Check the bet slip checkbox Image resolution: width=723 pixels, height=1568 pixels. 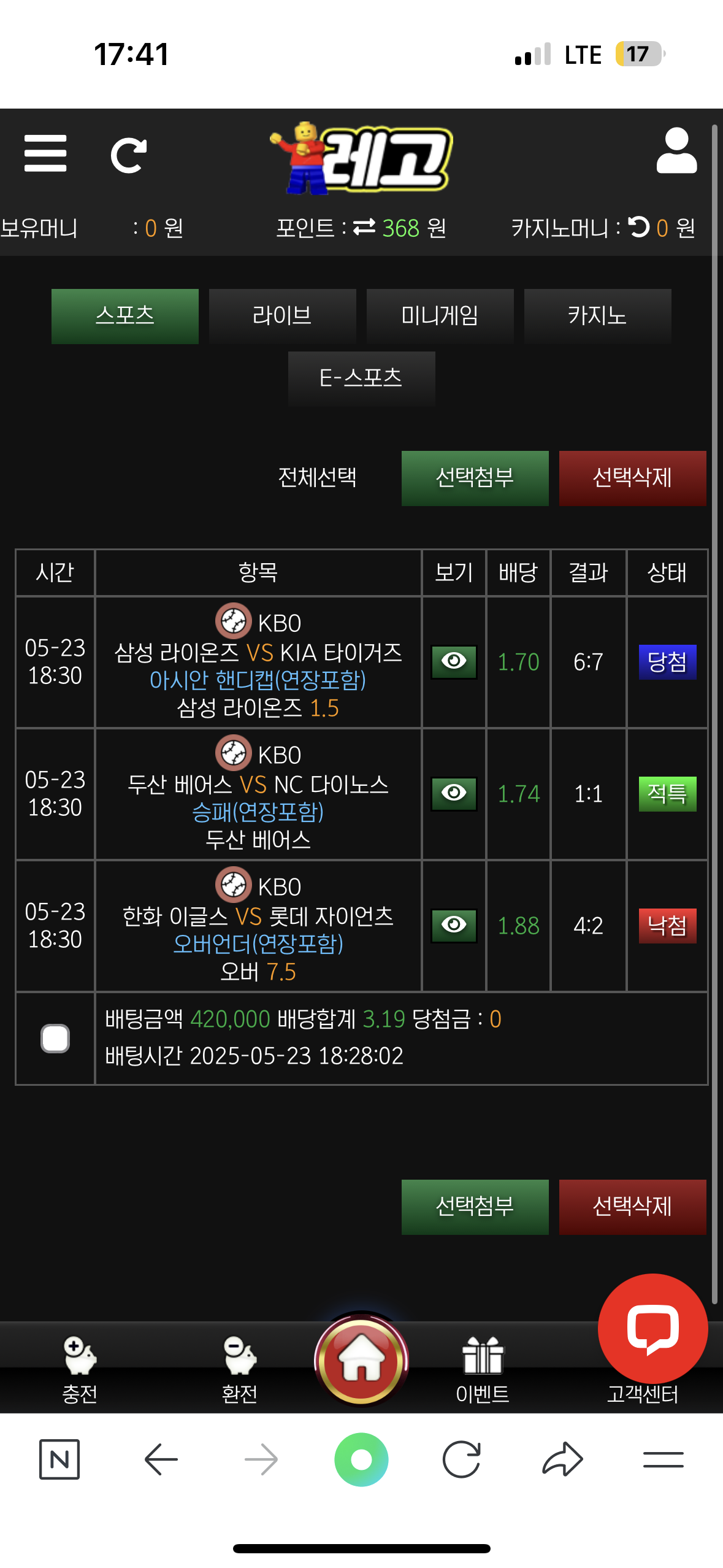click(x=55, y=1038)
